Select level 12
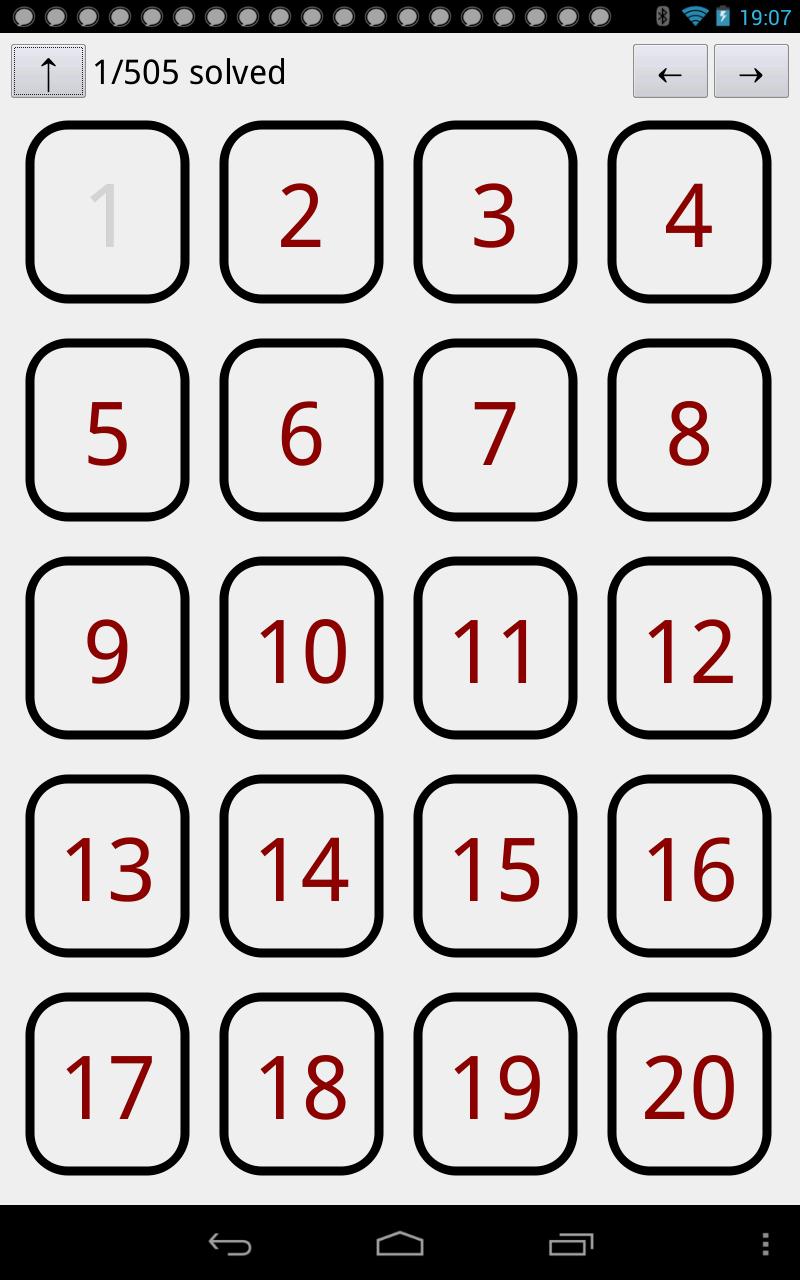The image size is (800, 1280). [689, 647]
